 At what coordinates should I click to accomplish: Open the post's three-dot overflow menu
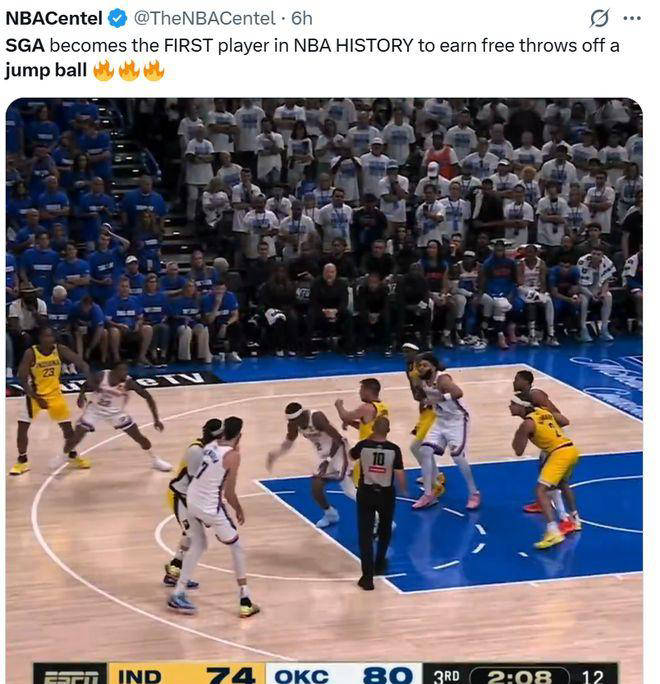pos(632,18)
